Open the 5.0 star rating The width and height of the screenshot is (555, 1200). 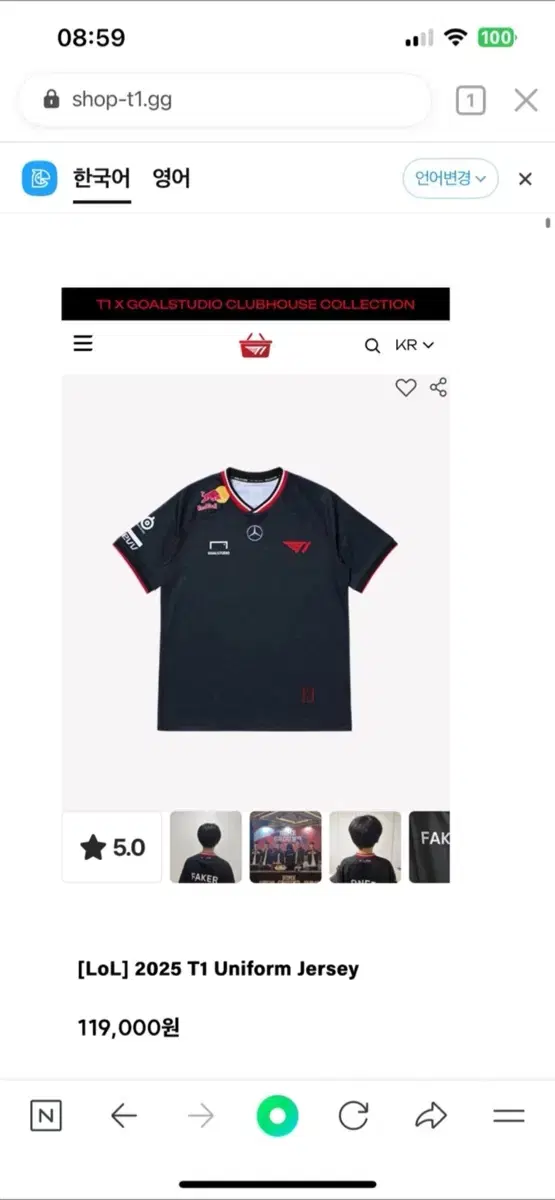click(x=112, y=847)
